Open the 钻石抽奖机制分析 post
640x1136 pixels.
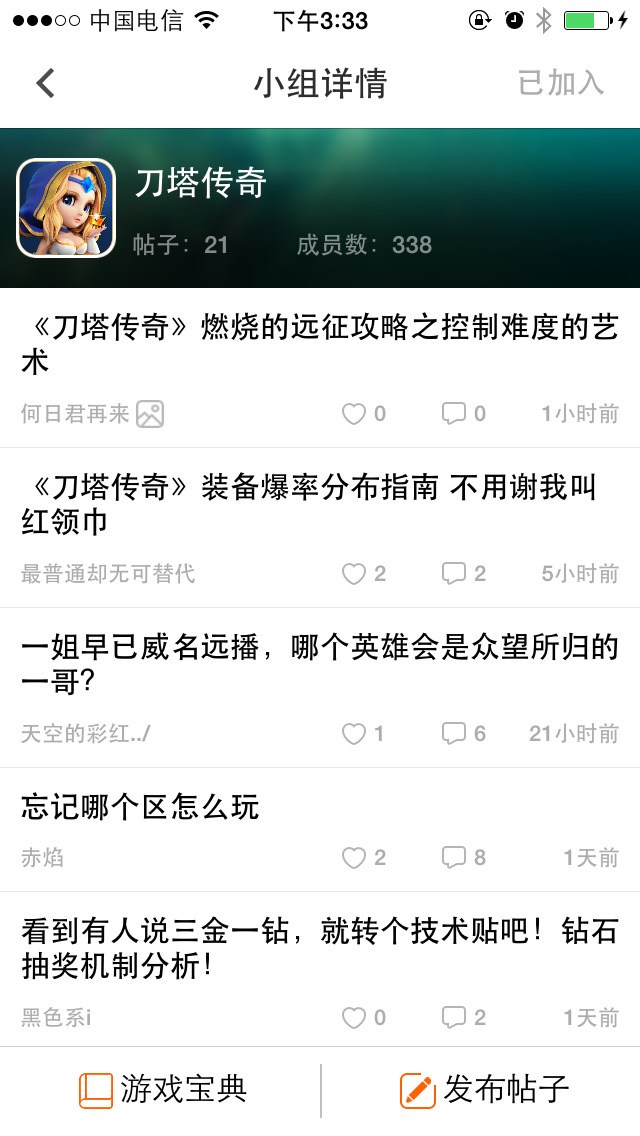320,948
